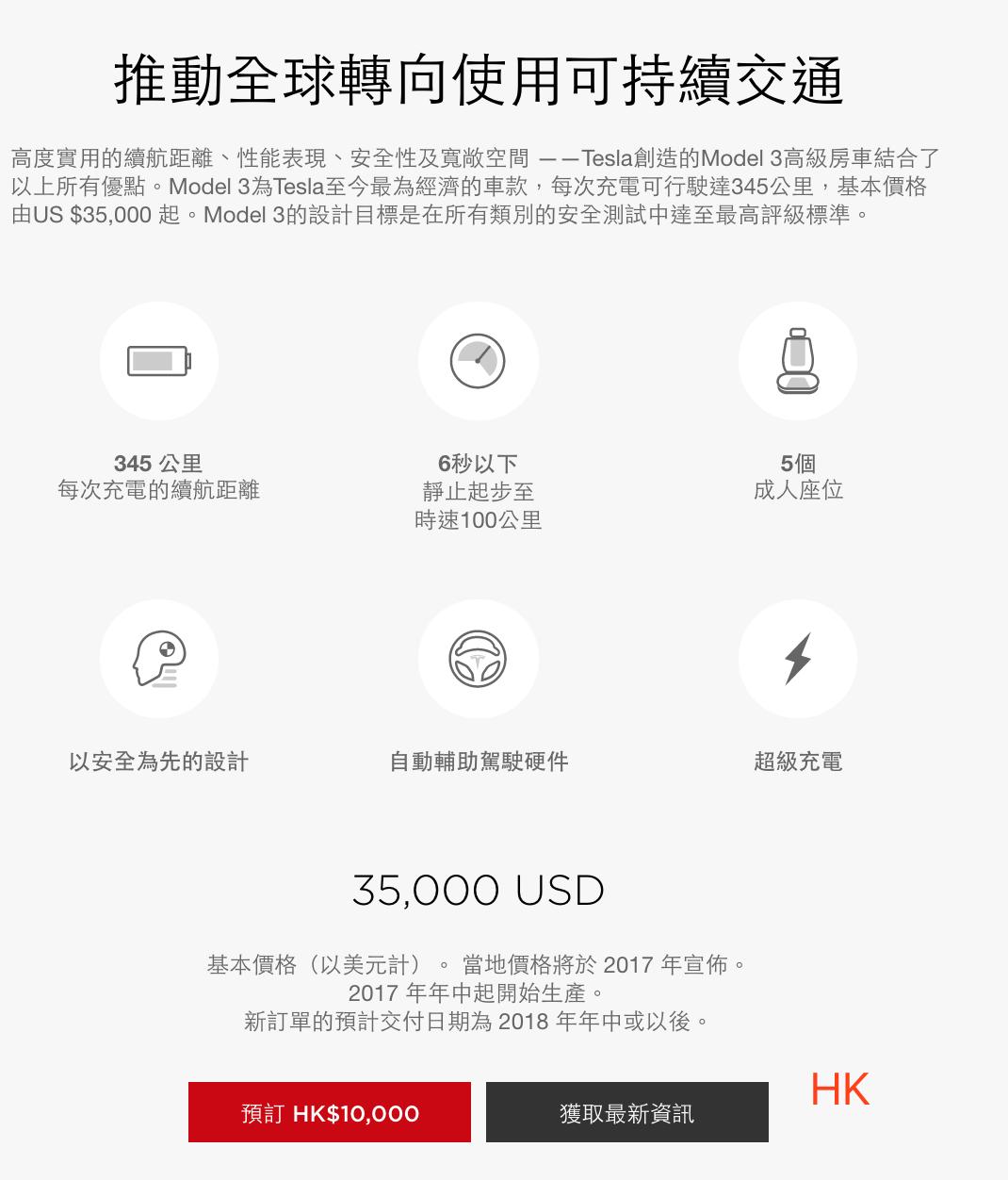Viewport: 1008px width, 1180px height.
Task: Click the 自動輔助駕駛硬件 label
Action: tap(479, 762)
